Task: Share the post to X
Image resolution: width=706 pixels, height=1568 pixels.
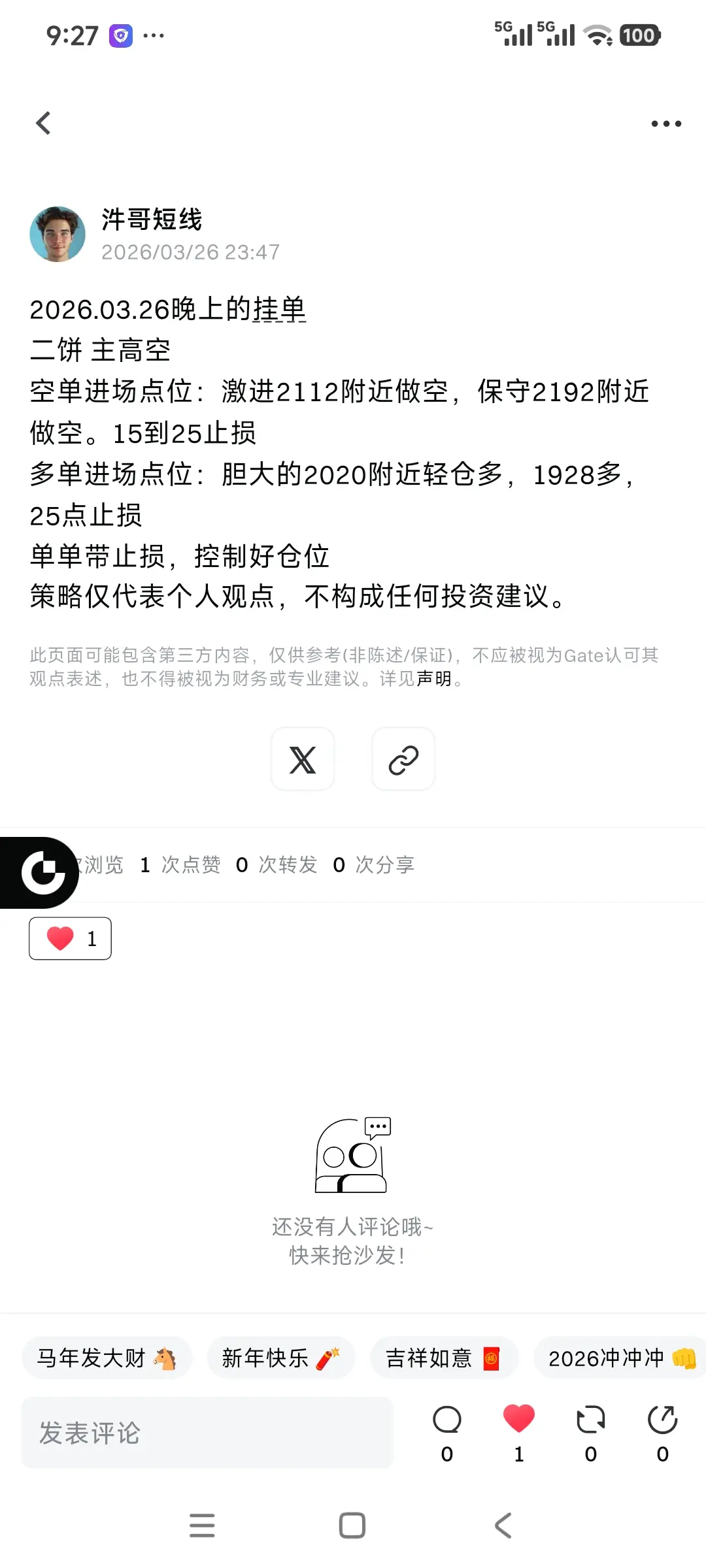Action: point(303,759)
